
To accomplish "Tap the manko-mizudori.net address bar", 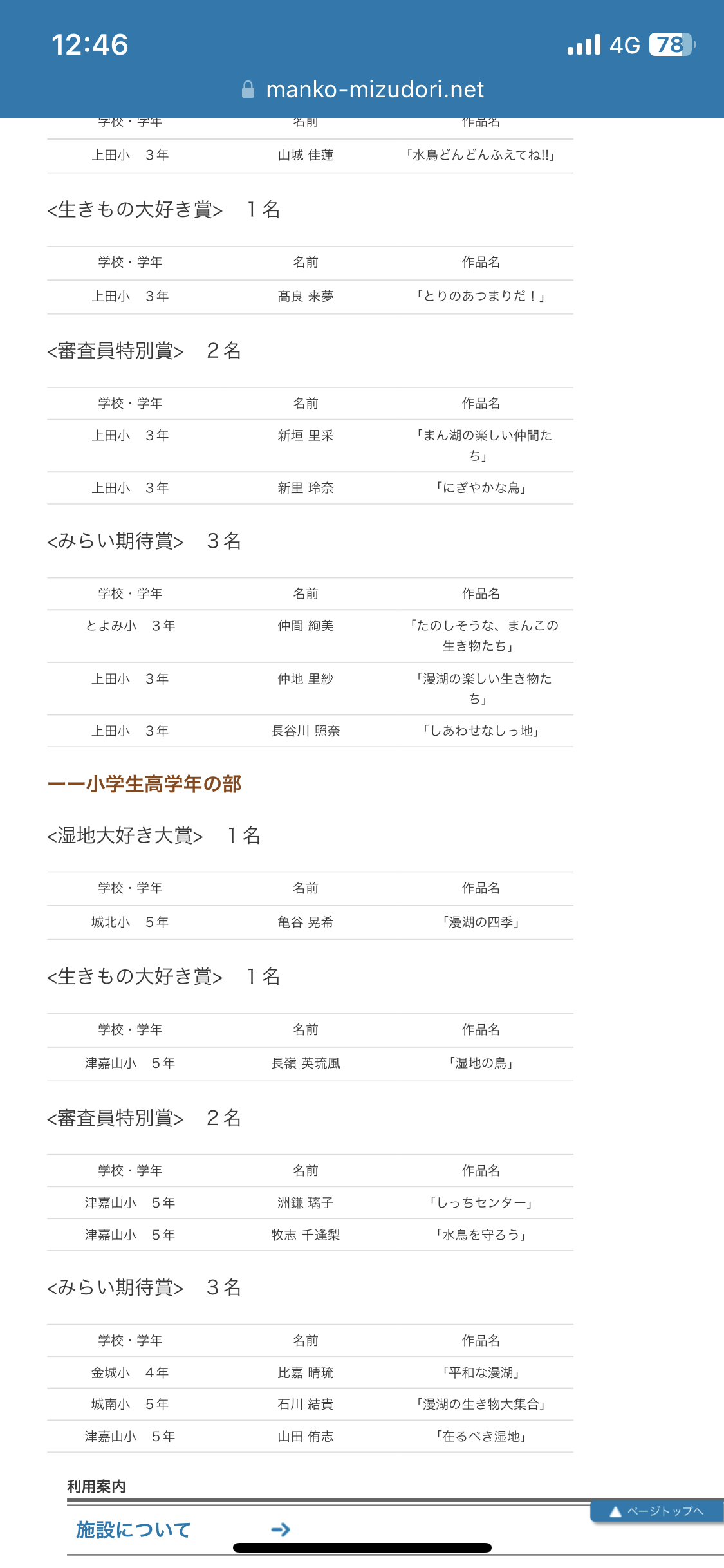I will [x=362, y=89].
